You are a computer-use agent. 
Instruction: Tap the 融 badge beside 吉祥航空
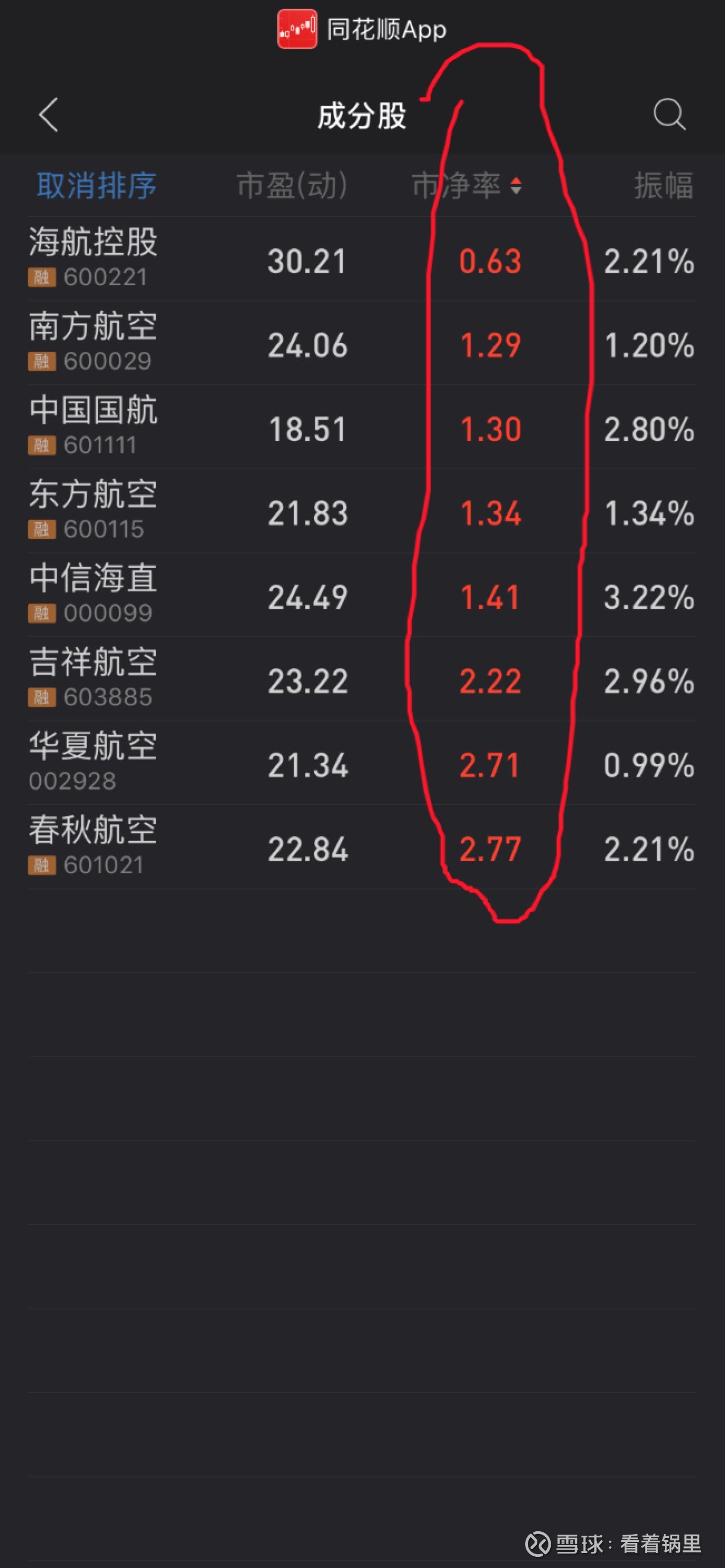point(42,698)
